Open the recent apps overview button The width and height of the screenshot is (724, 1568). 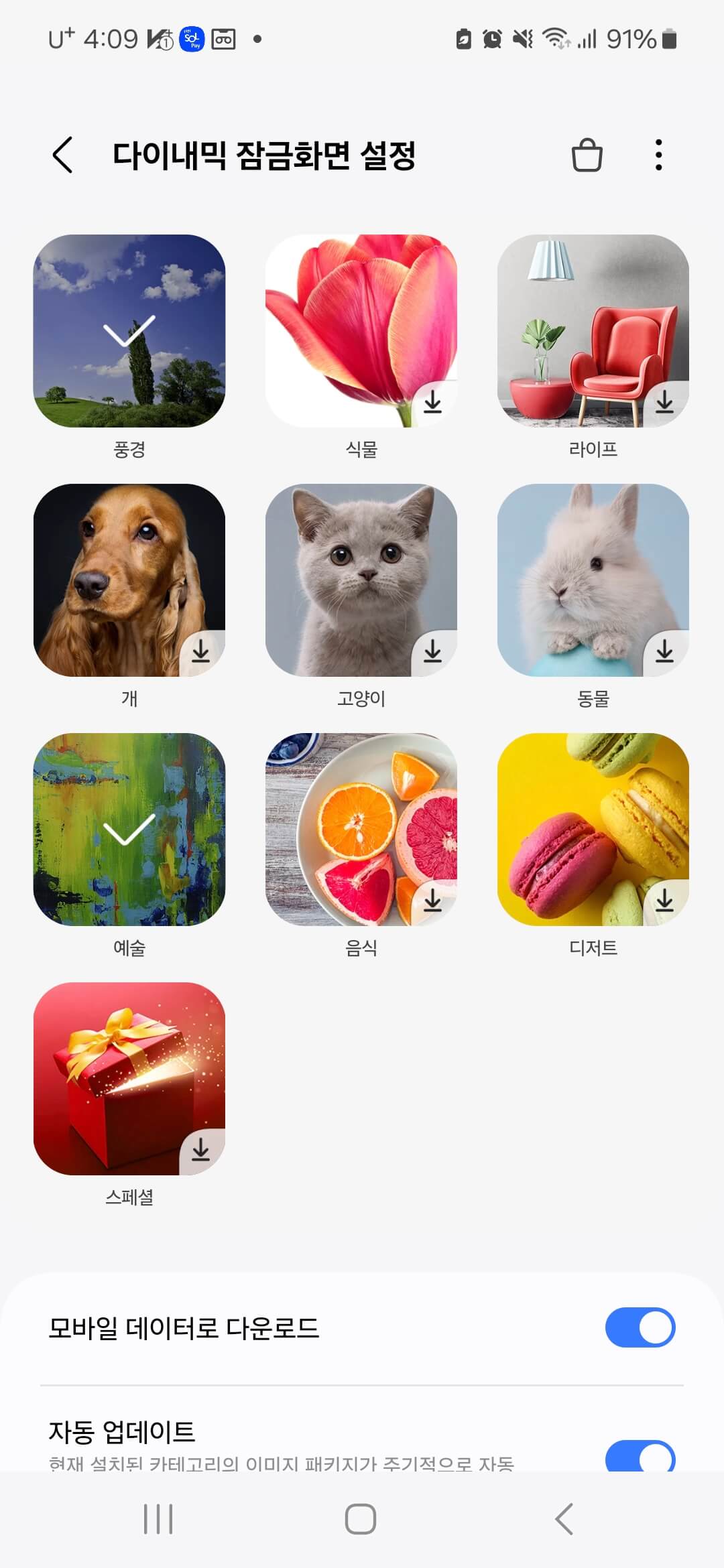(158, 1520)
